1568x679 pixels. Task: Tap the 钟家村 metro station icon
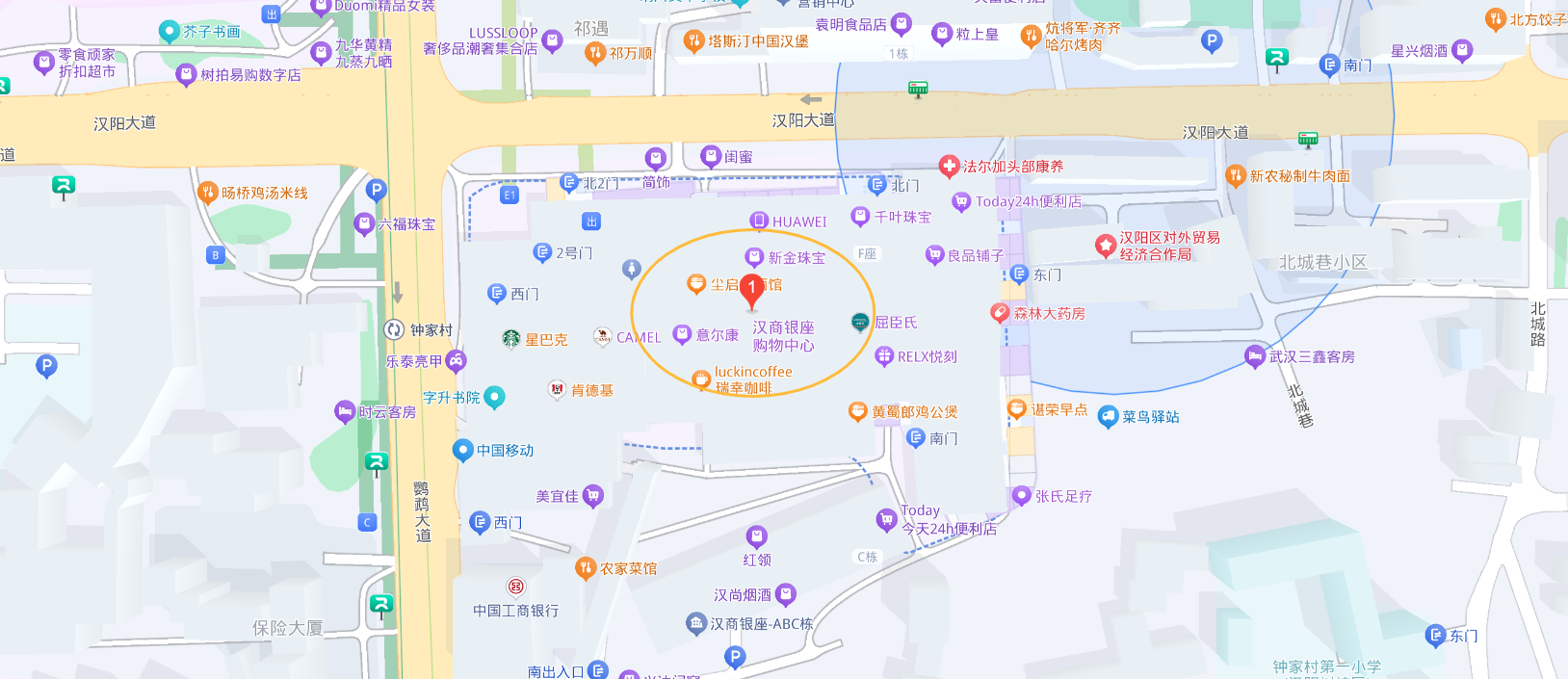(394, 329)
